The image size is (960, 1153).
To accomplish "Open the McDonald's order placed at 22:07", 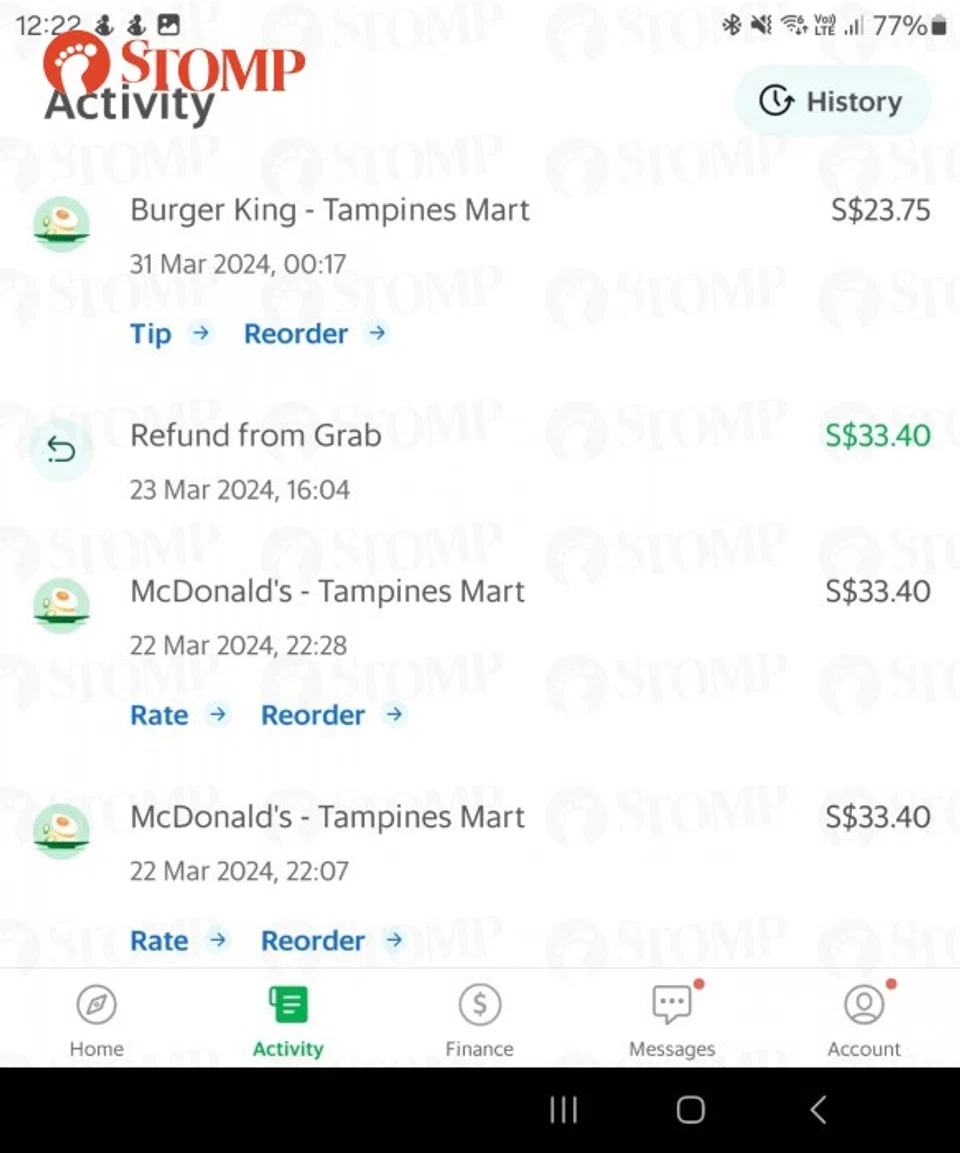I will tap(327, 818).
